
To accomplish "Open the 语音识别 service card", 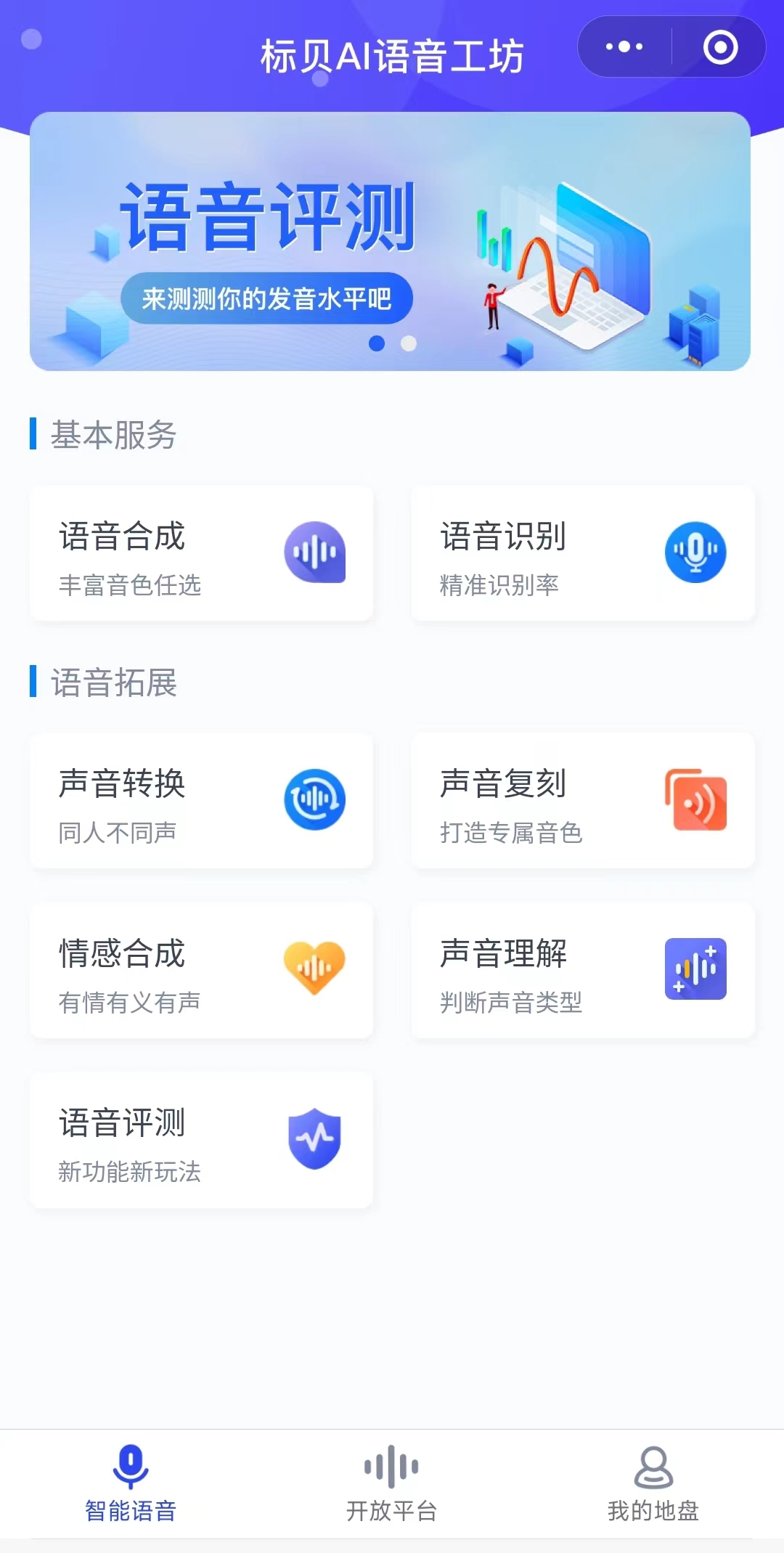I will 583,553.
